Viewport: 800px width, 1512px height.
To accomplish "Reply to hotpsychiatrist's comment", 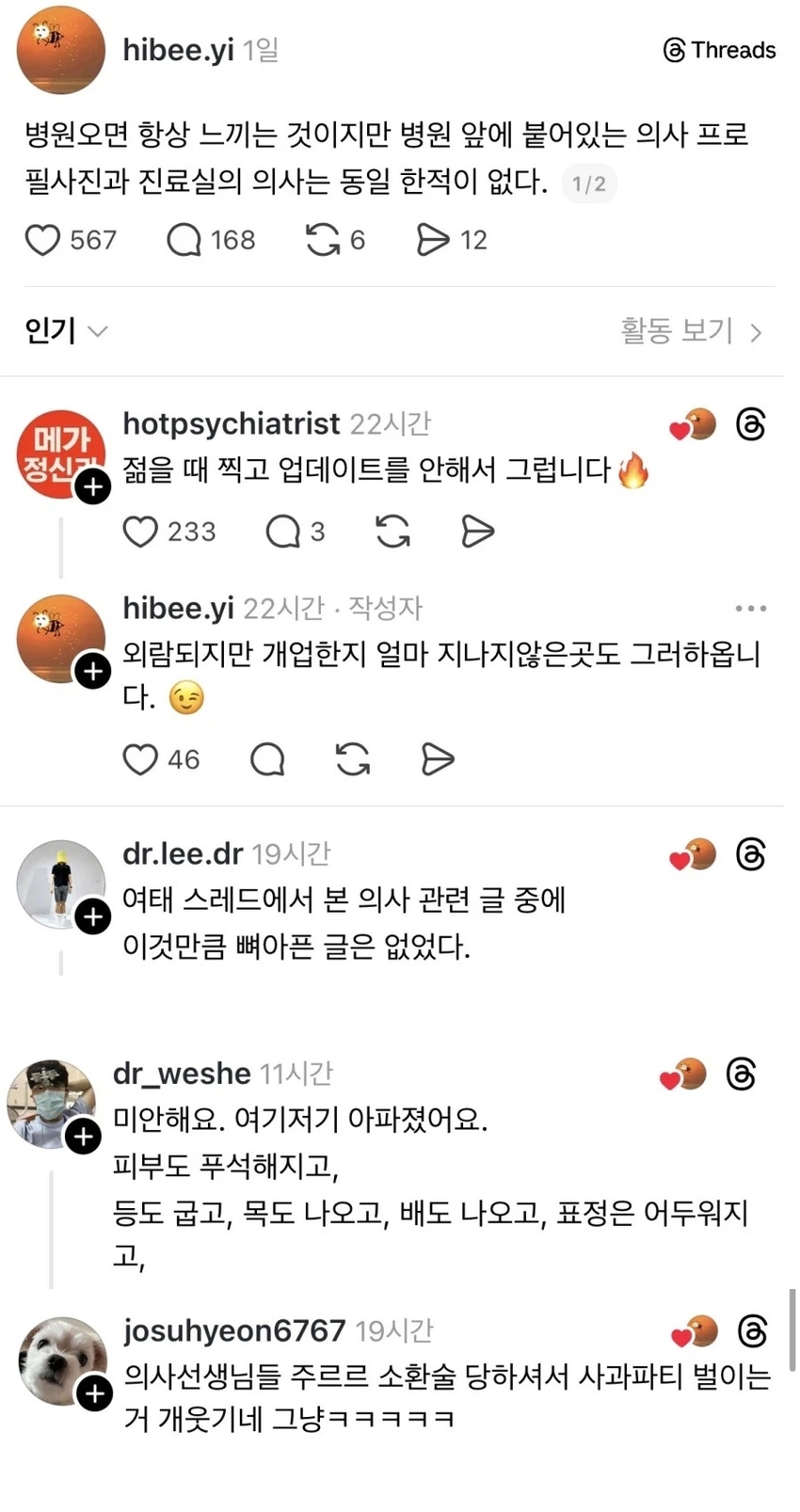I will [282, 532].
